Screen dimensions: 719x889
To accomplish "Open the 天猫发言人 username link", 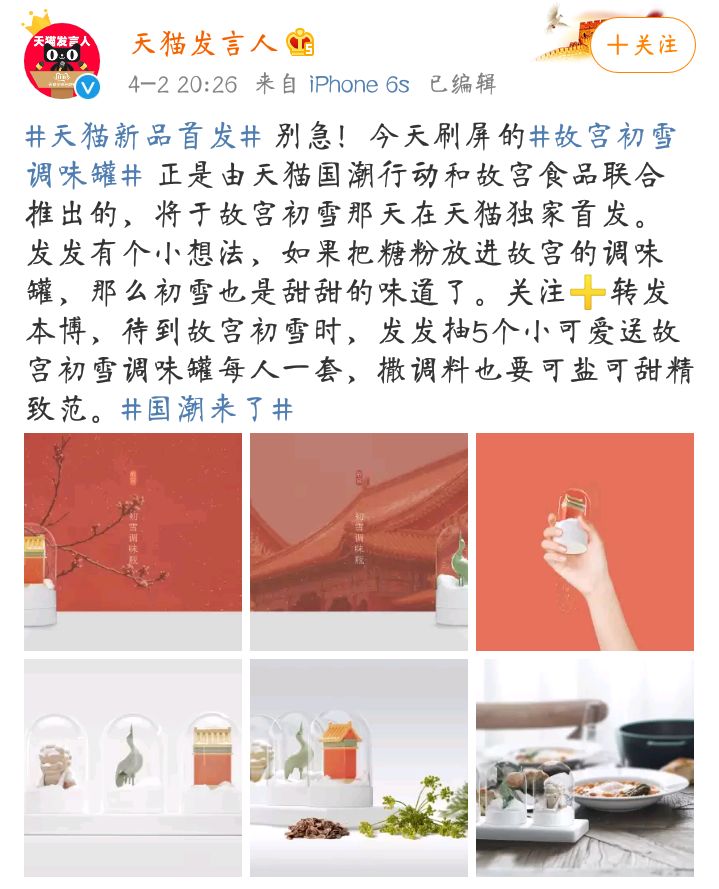I will tap(205, 44).
